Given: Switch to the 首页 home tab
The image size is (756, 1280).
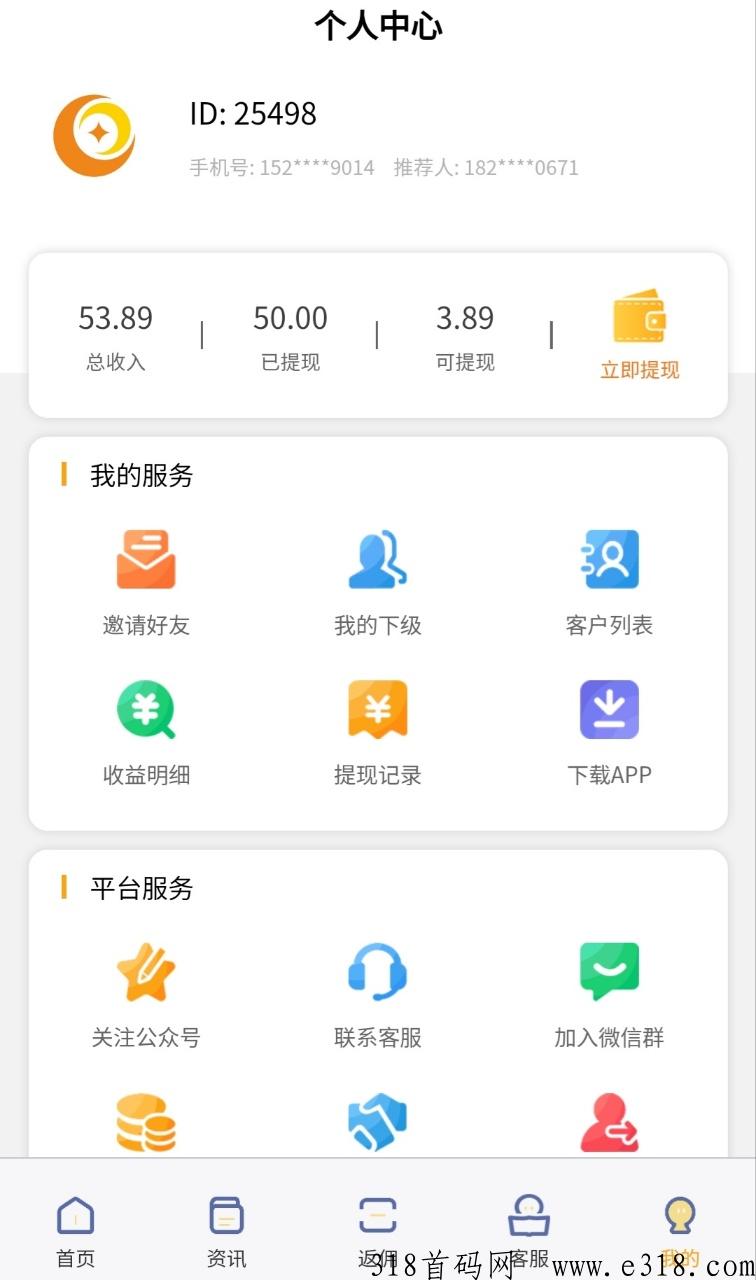Looking at the screenshot, I should [76, 1232].
